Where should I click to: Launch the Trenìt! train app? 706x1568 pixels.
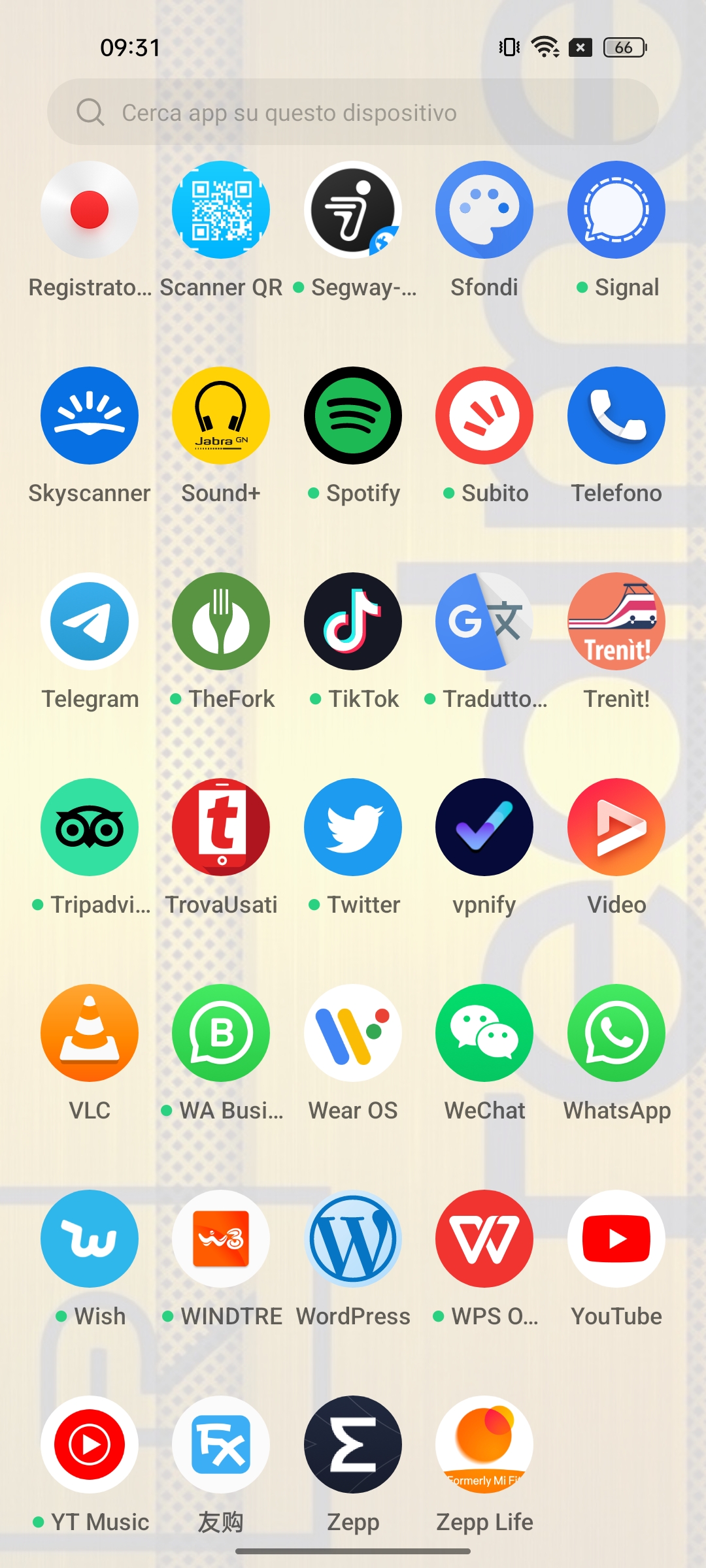pyautogui.click(x=616, y=622)
